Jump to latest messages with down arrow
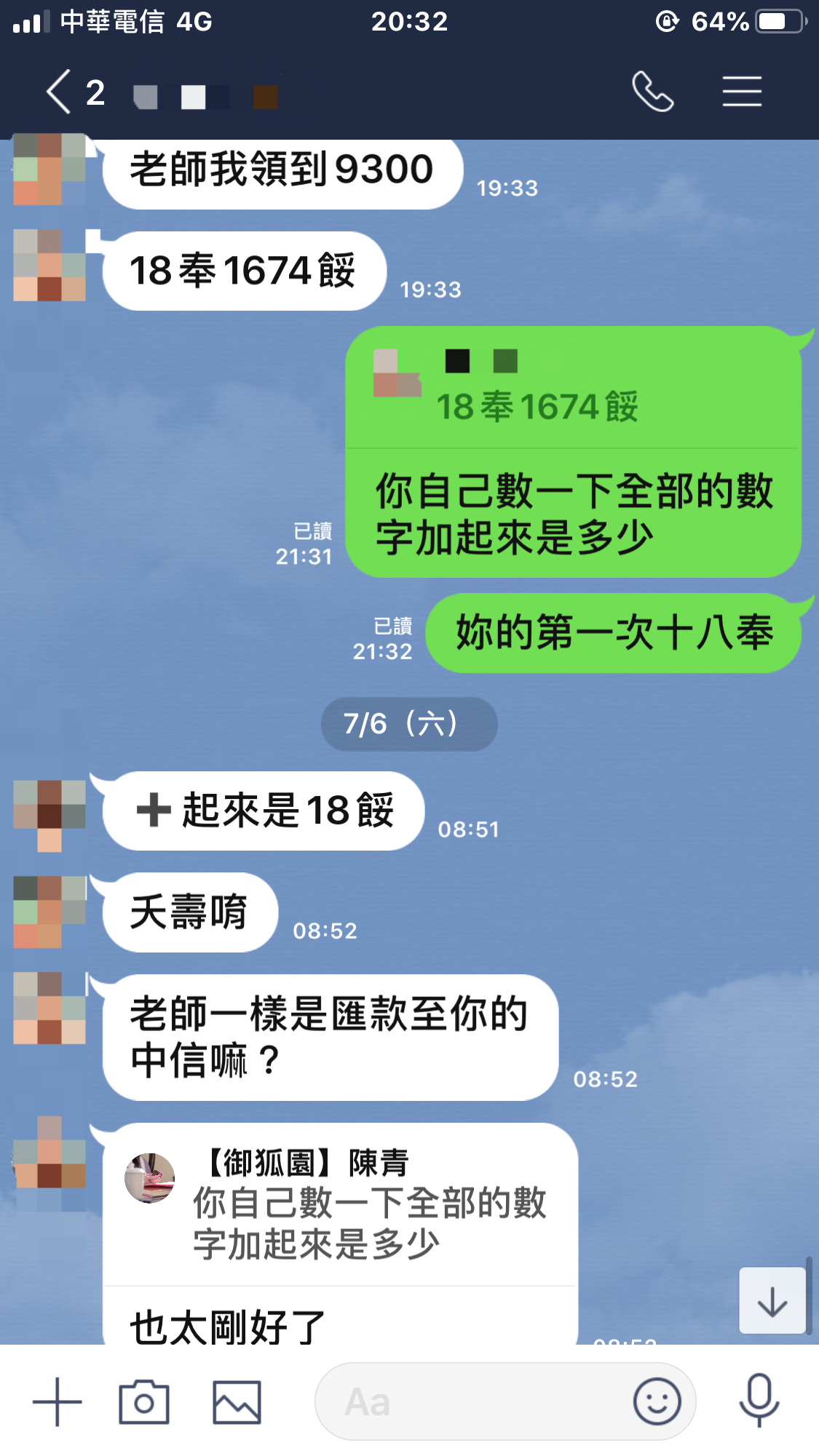This screenshot has height=1456, width=819. (772, 1301)
